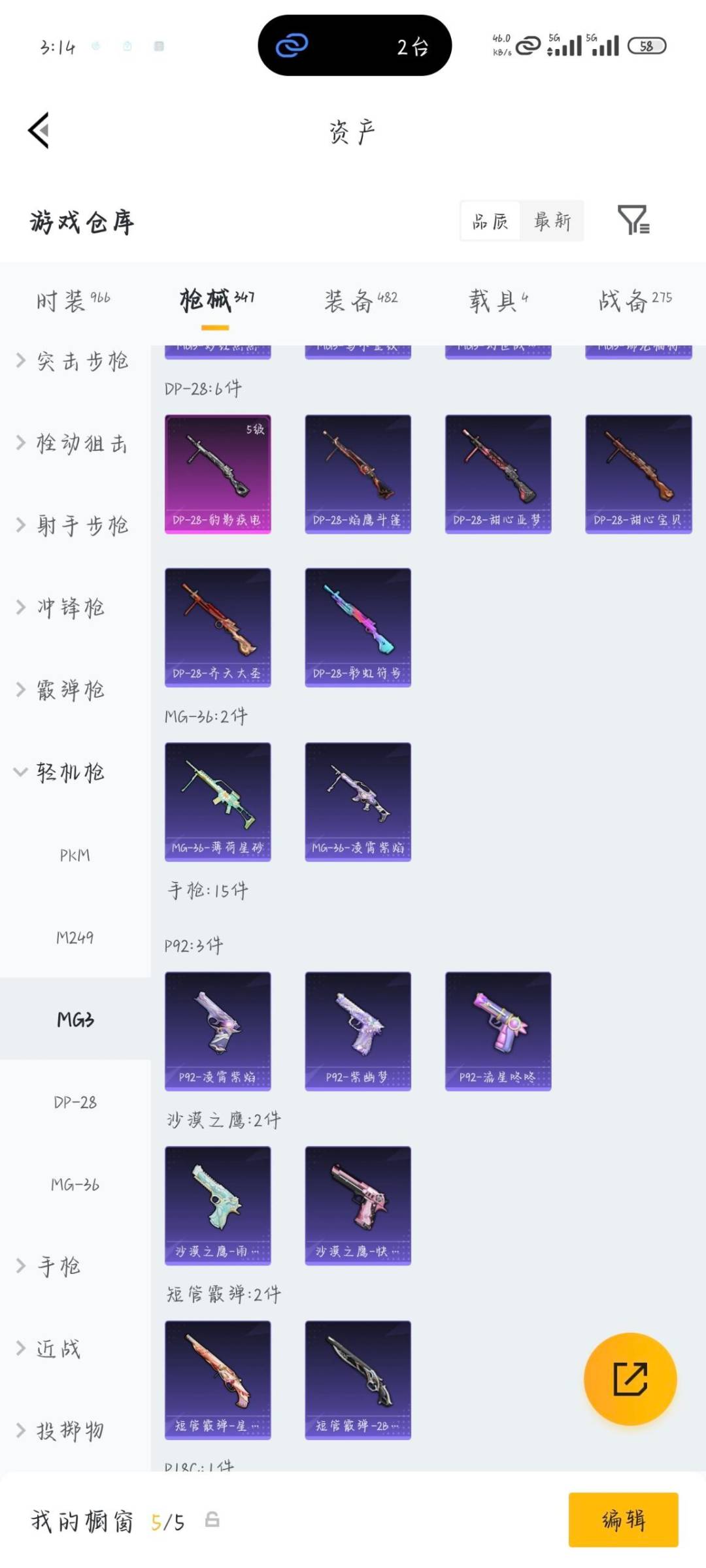Image resolution: width=706 pixels, height=1568 pixels.
Task: Expand the 手枪 section
Action: click(x=62, y=1266)
